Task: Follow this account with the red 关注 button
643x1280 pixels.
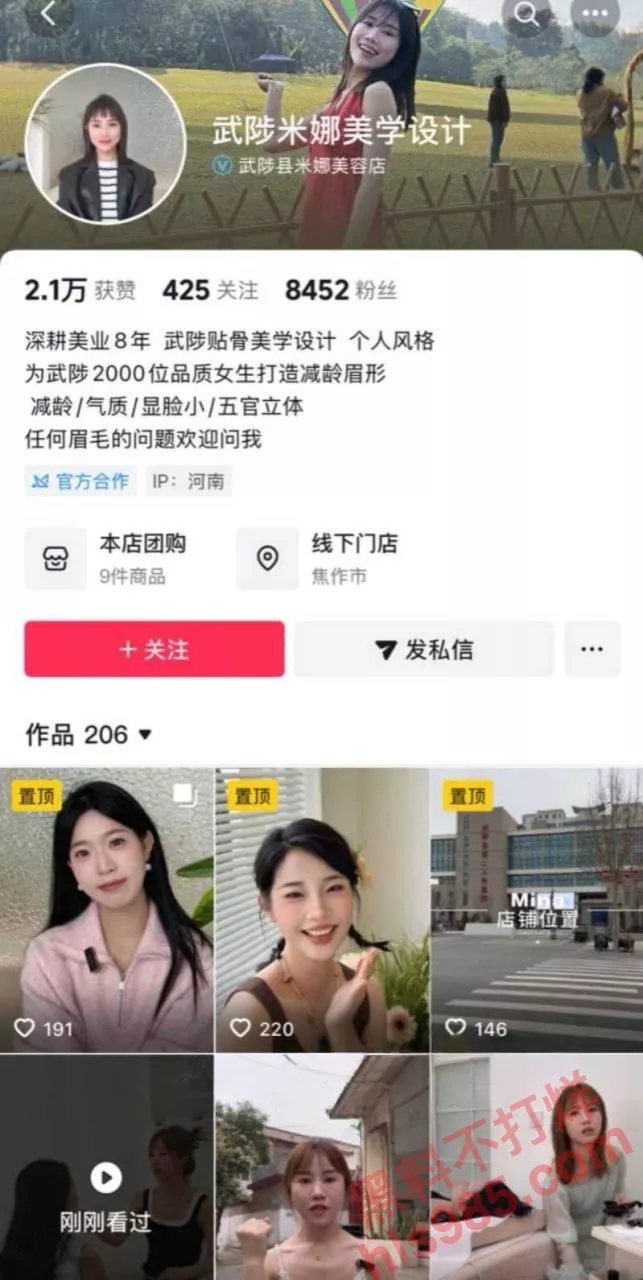Action: click(154, 649)
